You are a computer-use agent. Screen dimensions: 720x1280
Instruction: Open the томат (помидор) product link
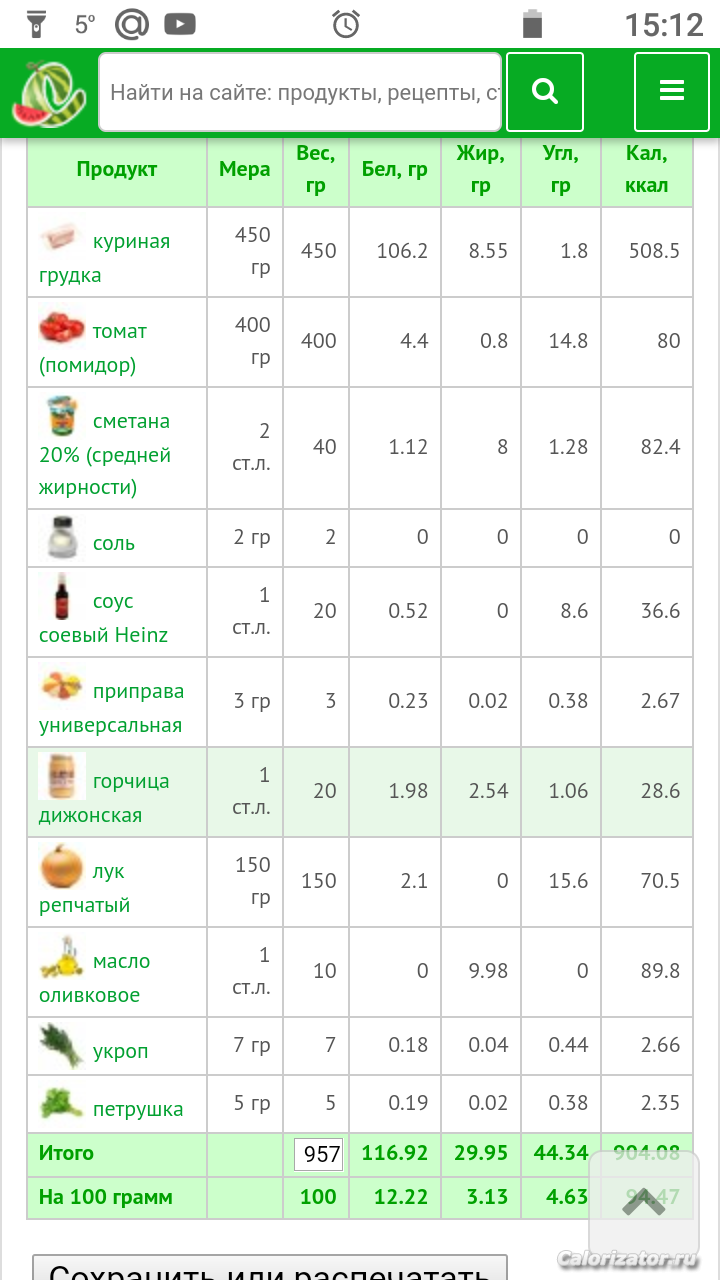tap(93, 348)
